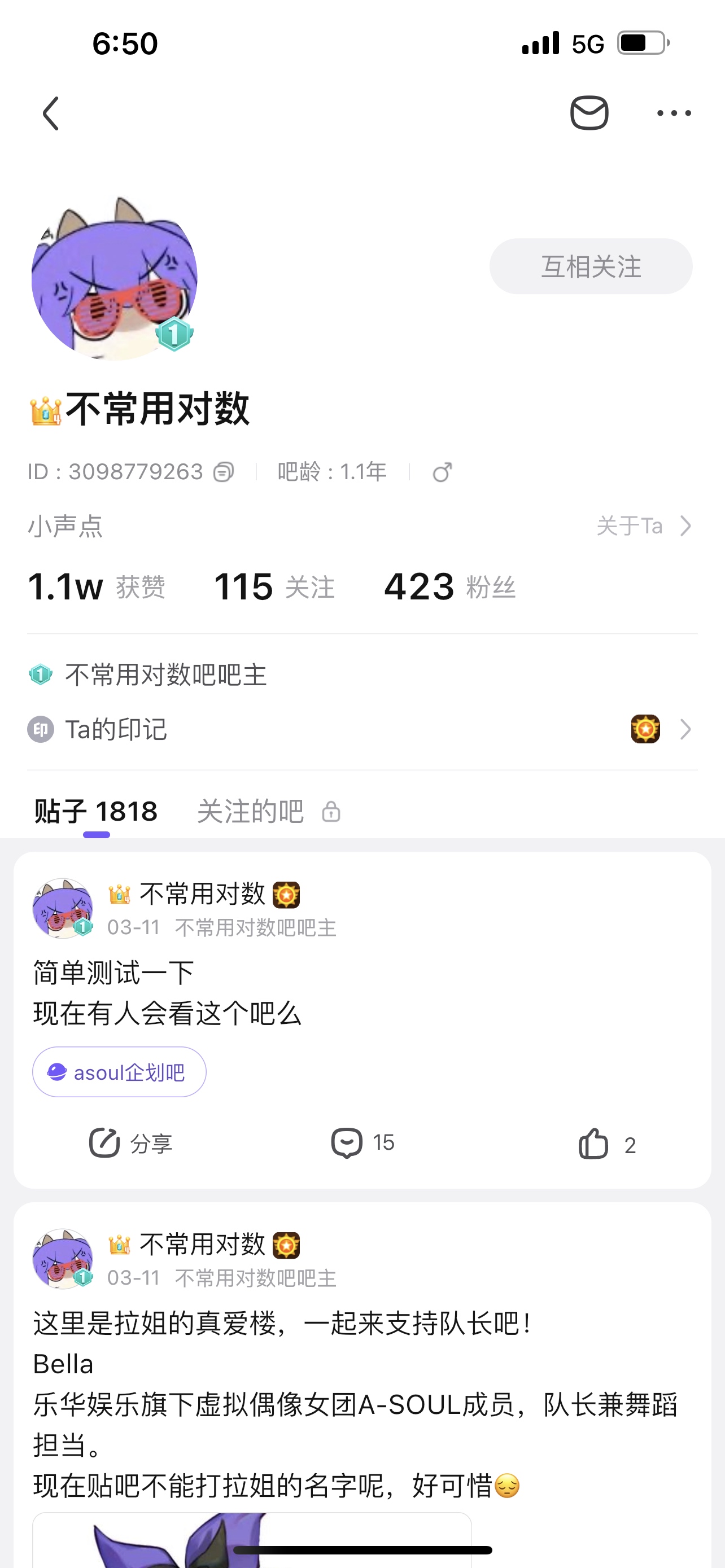This screenshot has height=1568, width=725.
Task: Like the 简单测试一下 post
Action: (606, 1144)
